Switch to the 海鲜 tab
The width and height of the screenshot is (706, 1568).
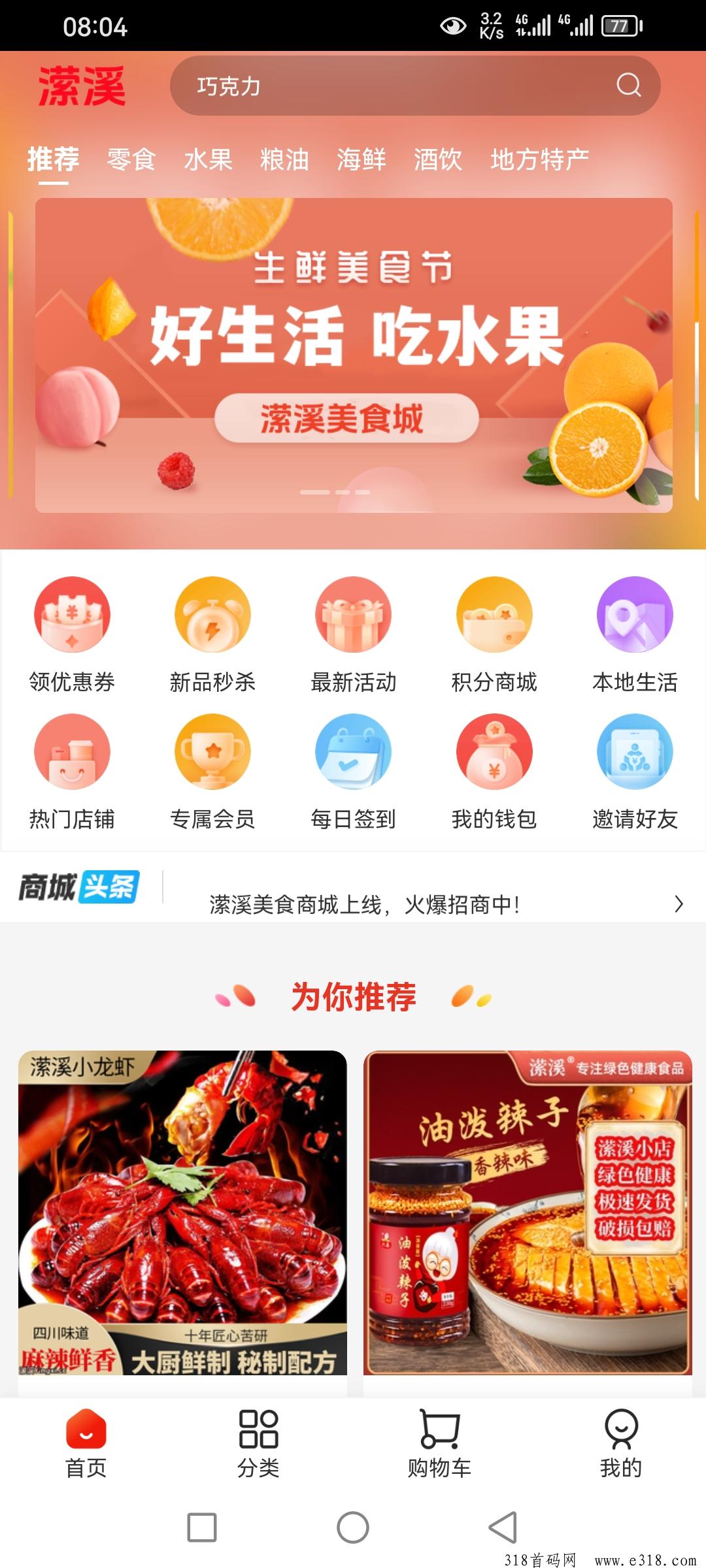click(361, 159)
